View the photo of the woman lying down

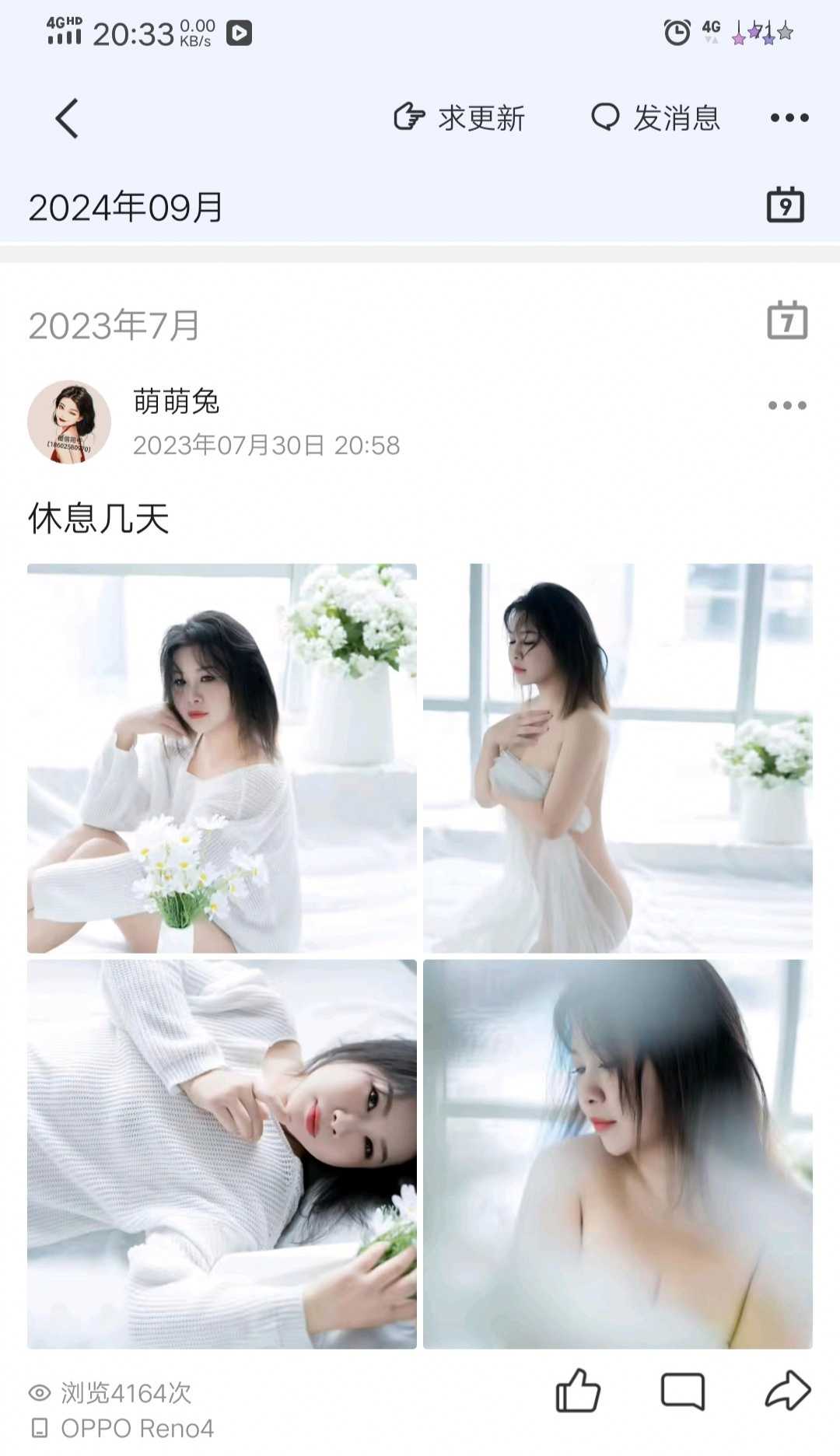click(222, 1154)
